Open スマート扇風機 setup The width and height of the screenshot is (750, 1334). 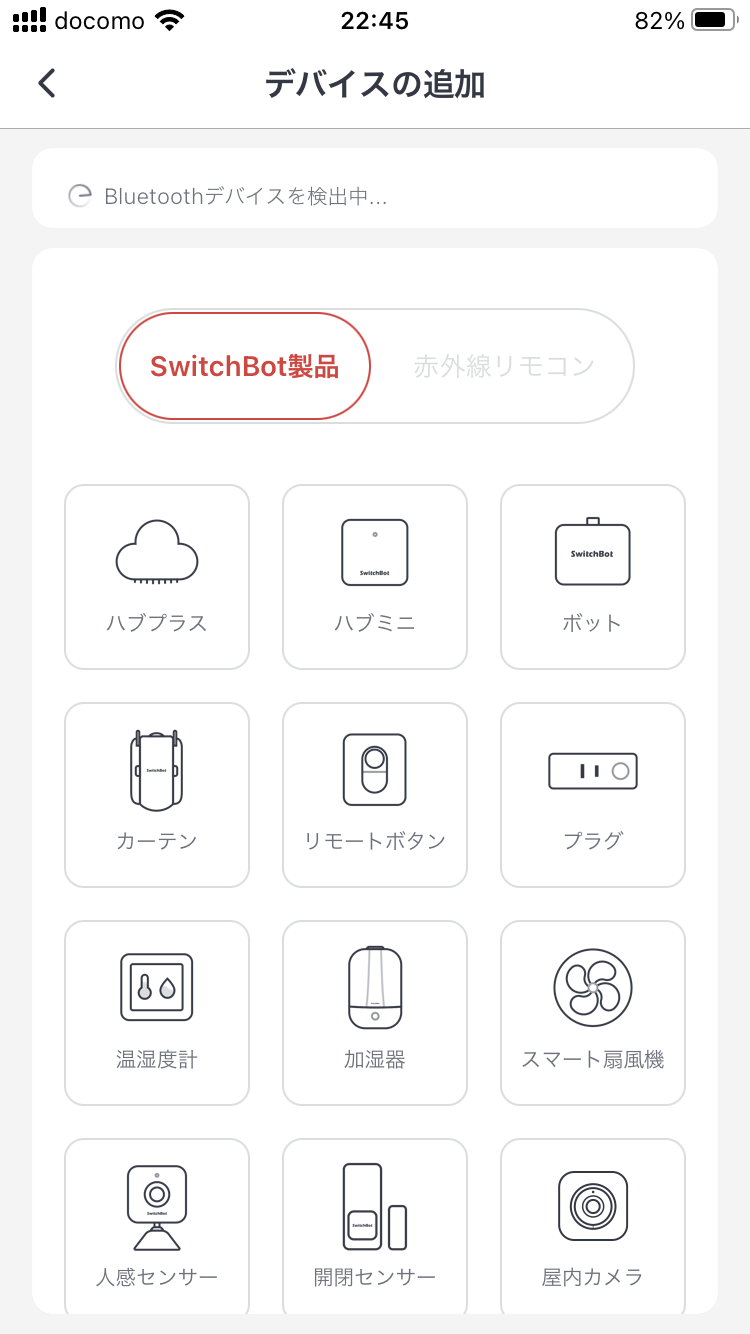[x=593, y=1013]
